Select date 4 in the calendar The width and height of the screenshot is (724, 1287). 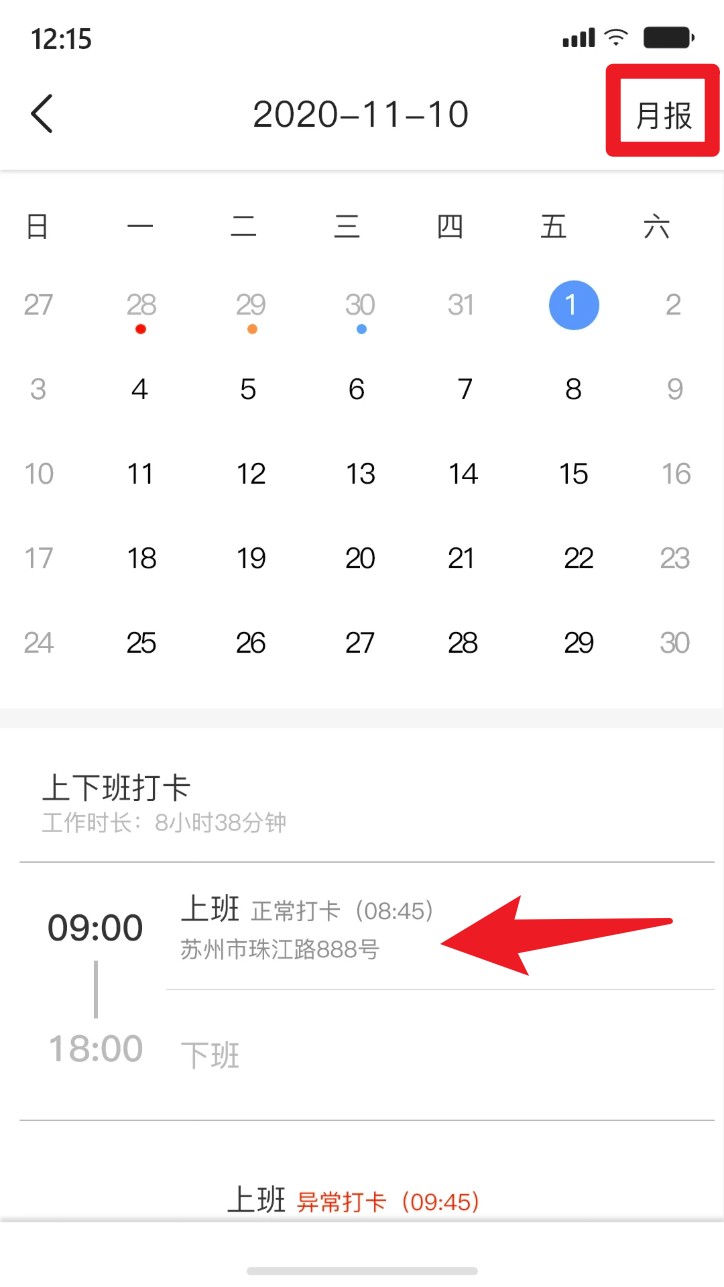tap(140, 389)
